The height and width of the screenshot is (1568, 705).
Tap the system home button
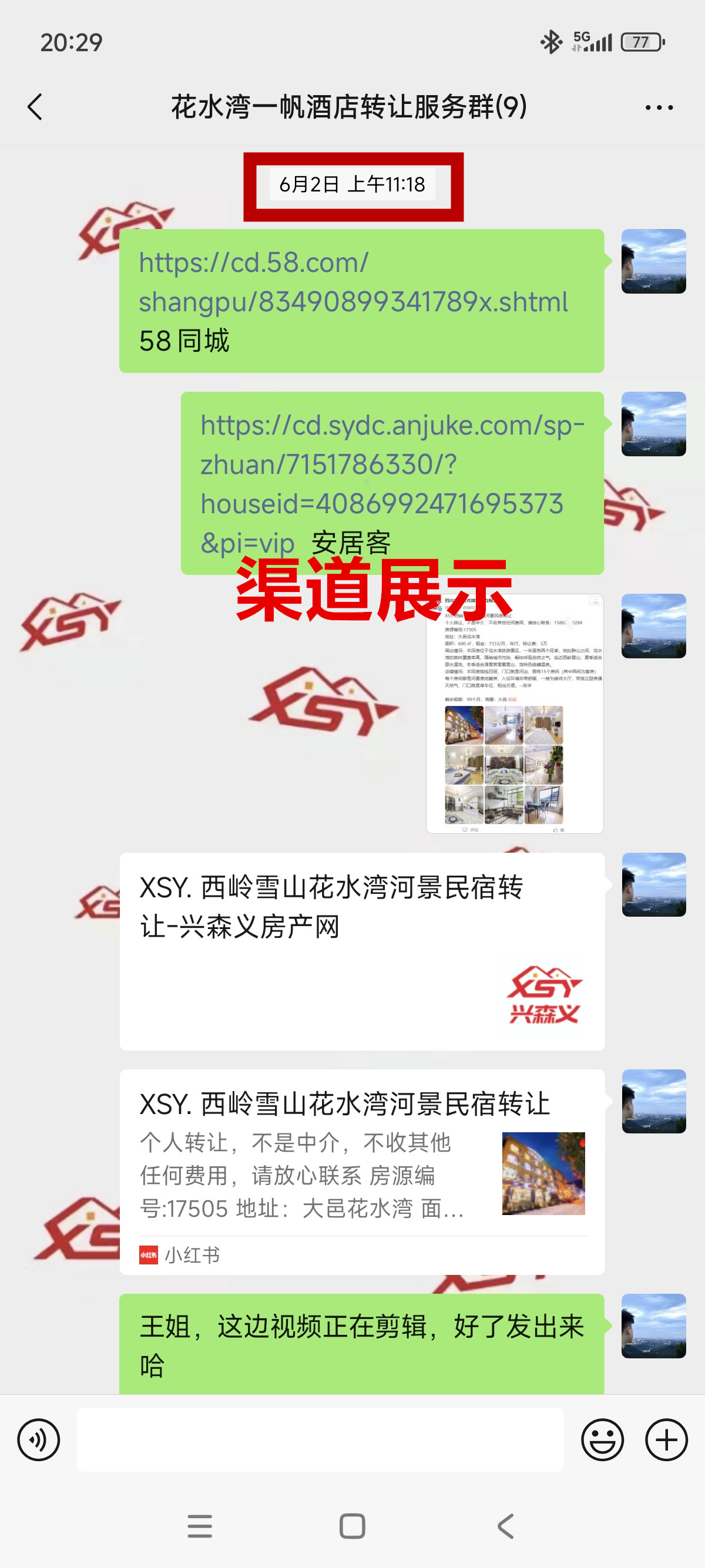click(352, 1526)
